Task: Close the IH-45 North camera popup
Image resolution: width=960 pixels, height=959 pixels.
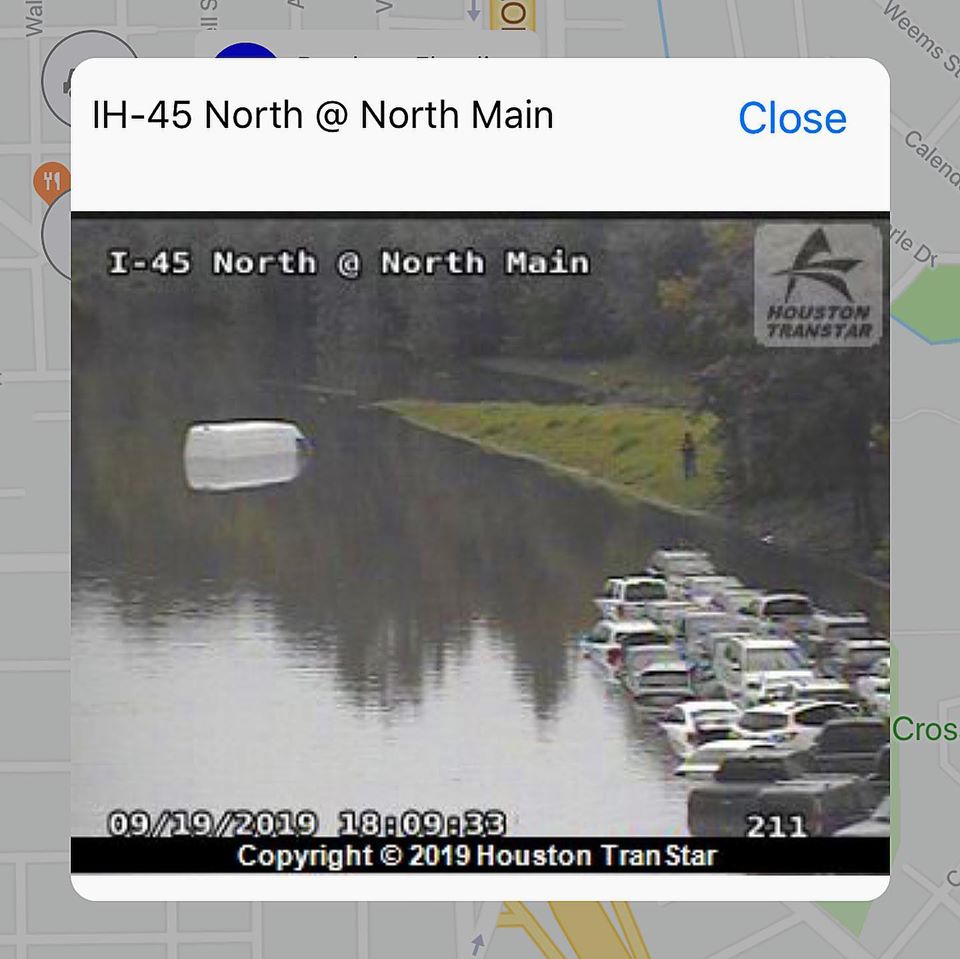Action: click(x=792, y=118)
